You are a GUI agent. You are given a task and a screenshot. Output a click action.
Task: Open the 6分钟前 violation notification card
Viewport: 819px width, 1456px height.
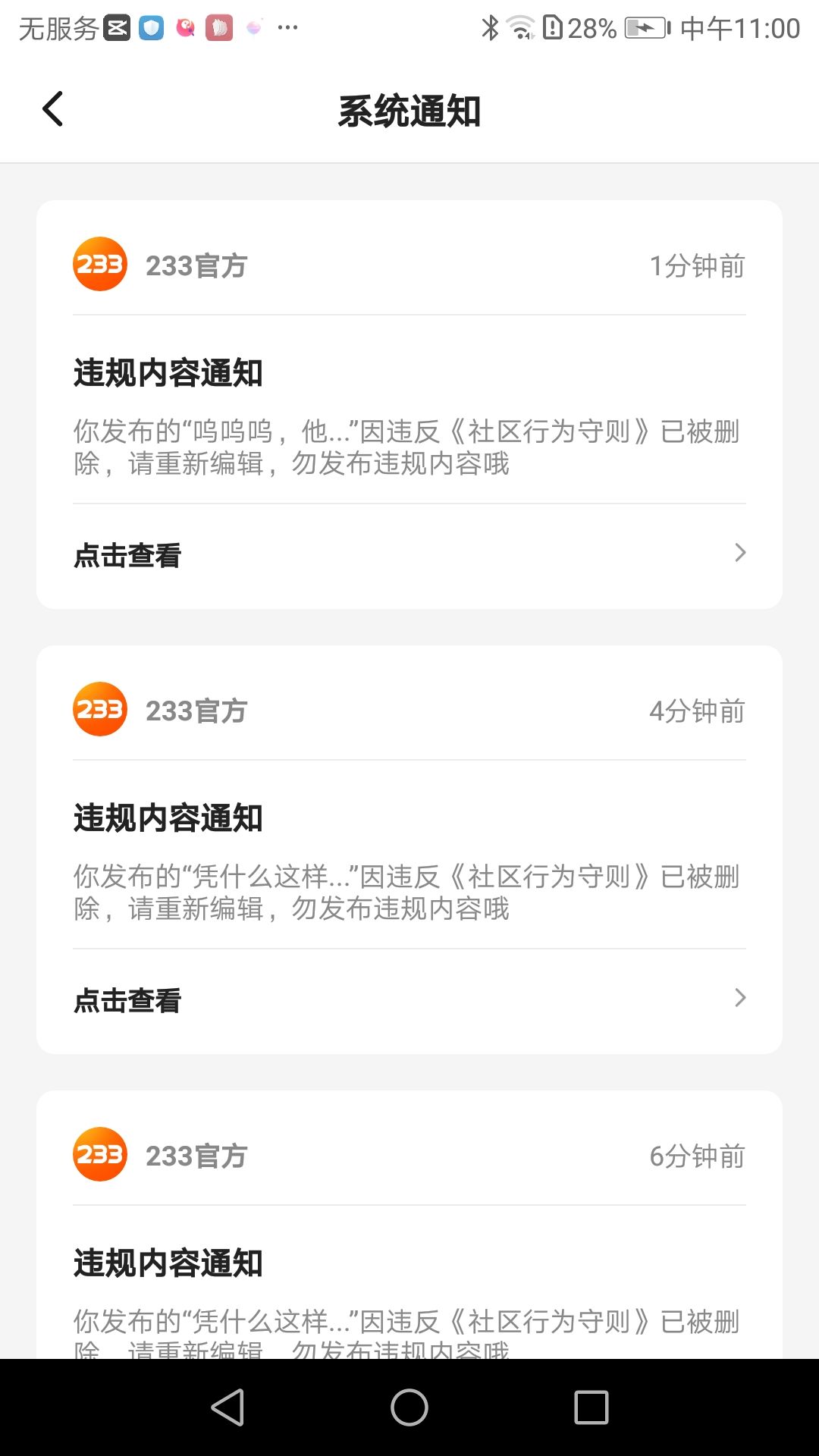click(409, 1263)
